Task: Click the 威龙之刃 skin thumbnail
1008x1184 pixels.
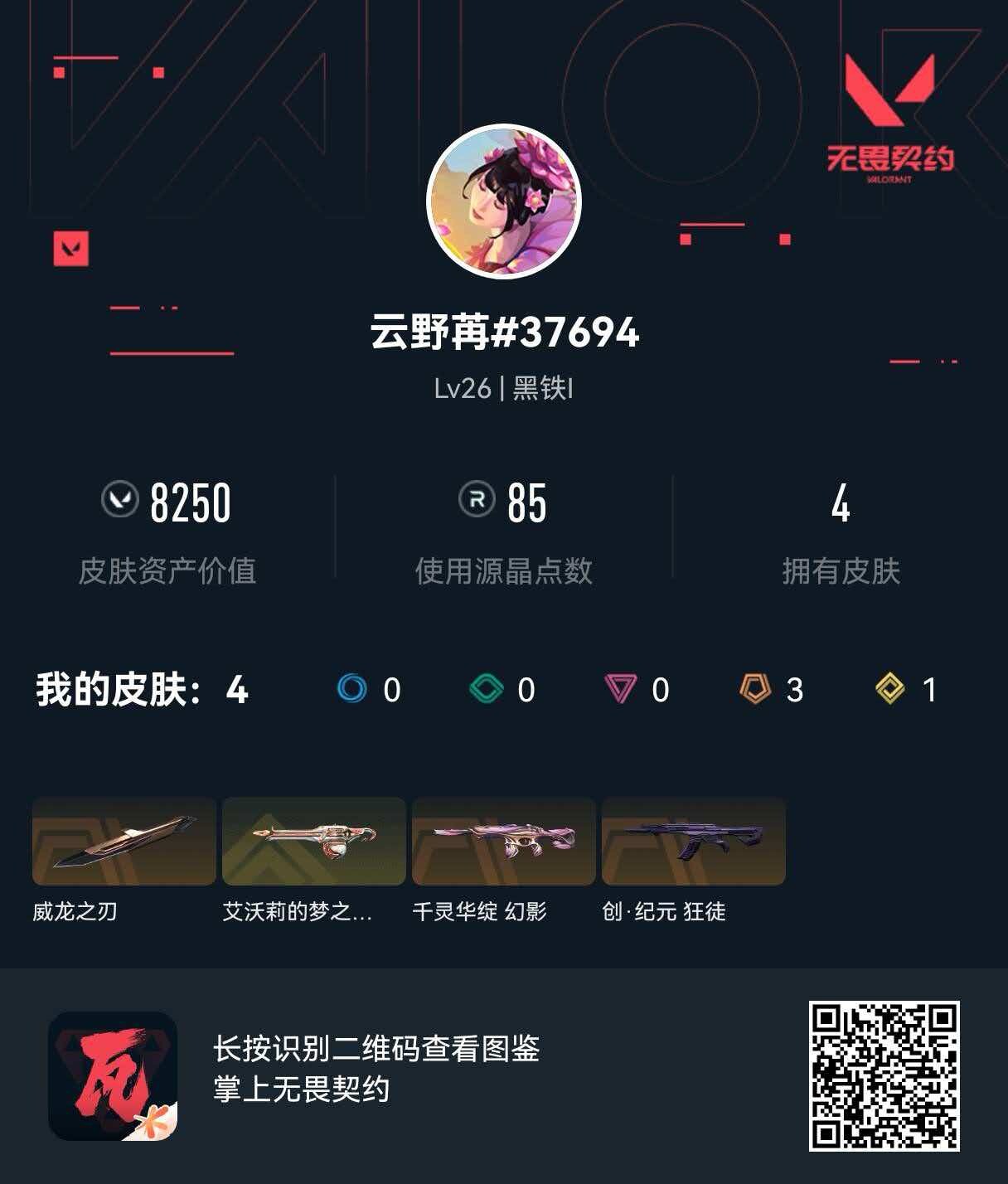Action: pyautogui.click(x=124, y=842)
